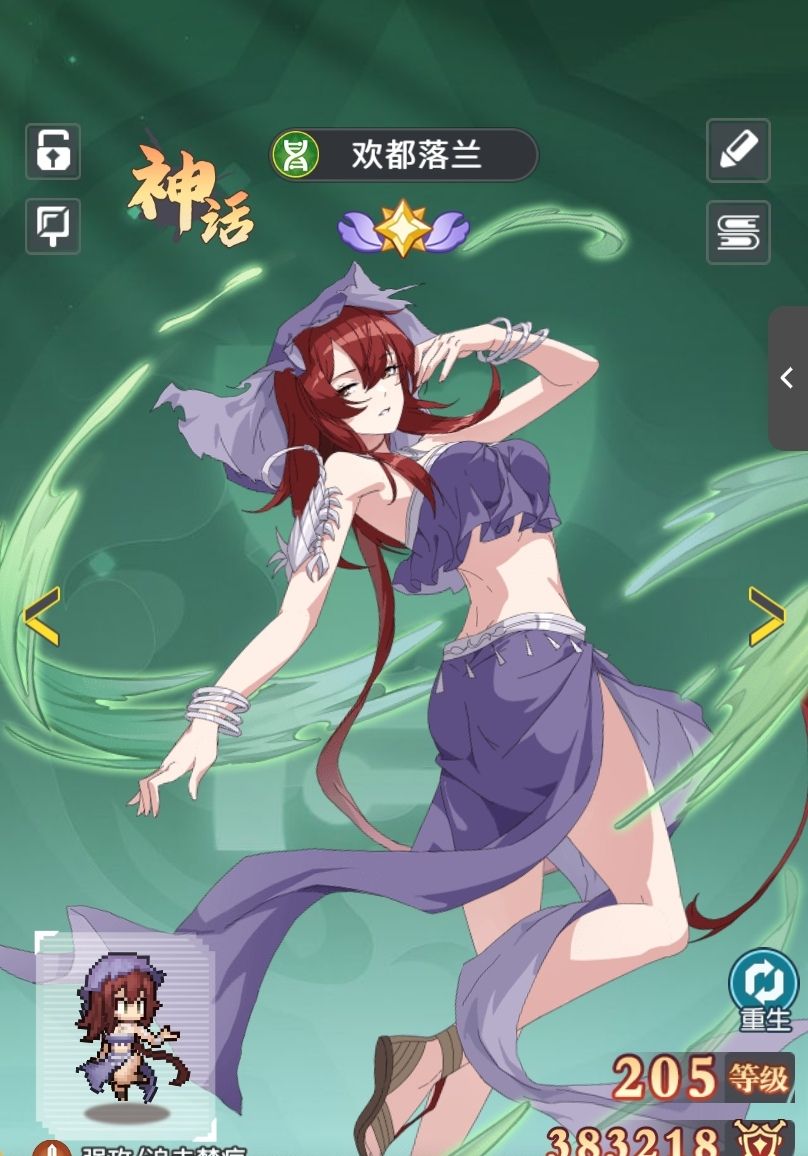The width and height of the screenshot is (808, 1156).
Task: Tap the 重生 rebirth button
Action: (764, 990)
